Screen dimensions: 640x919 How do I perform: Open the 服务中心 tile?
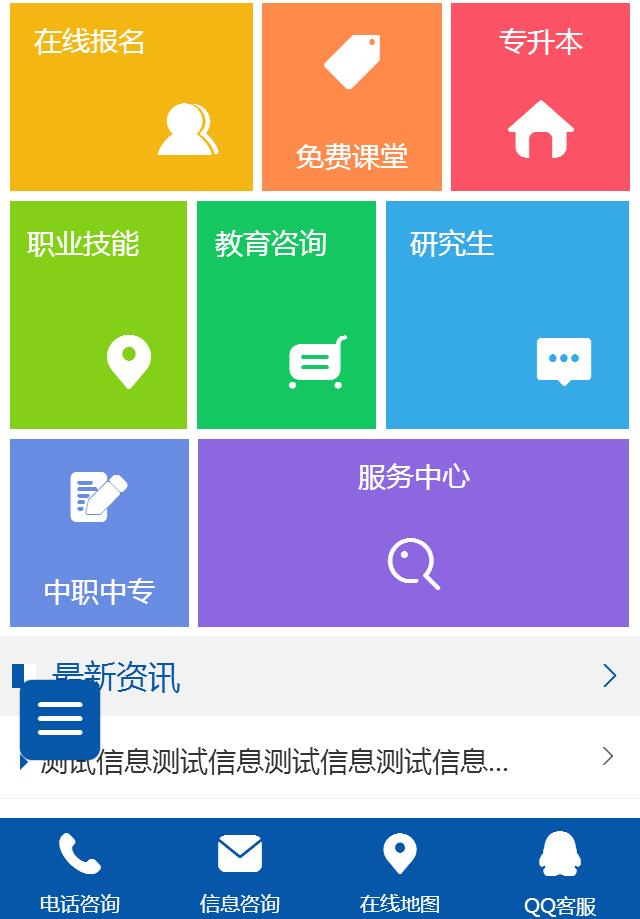[x=413, y=533]
